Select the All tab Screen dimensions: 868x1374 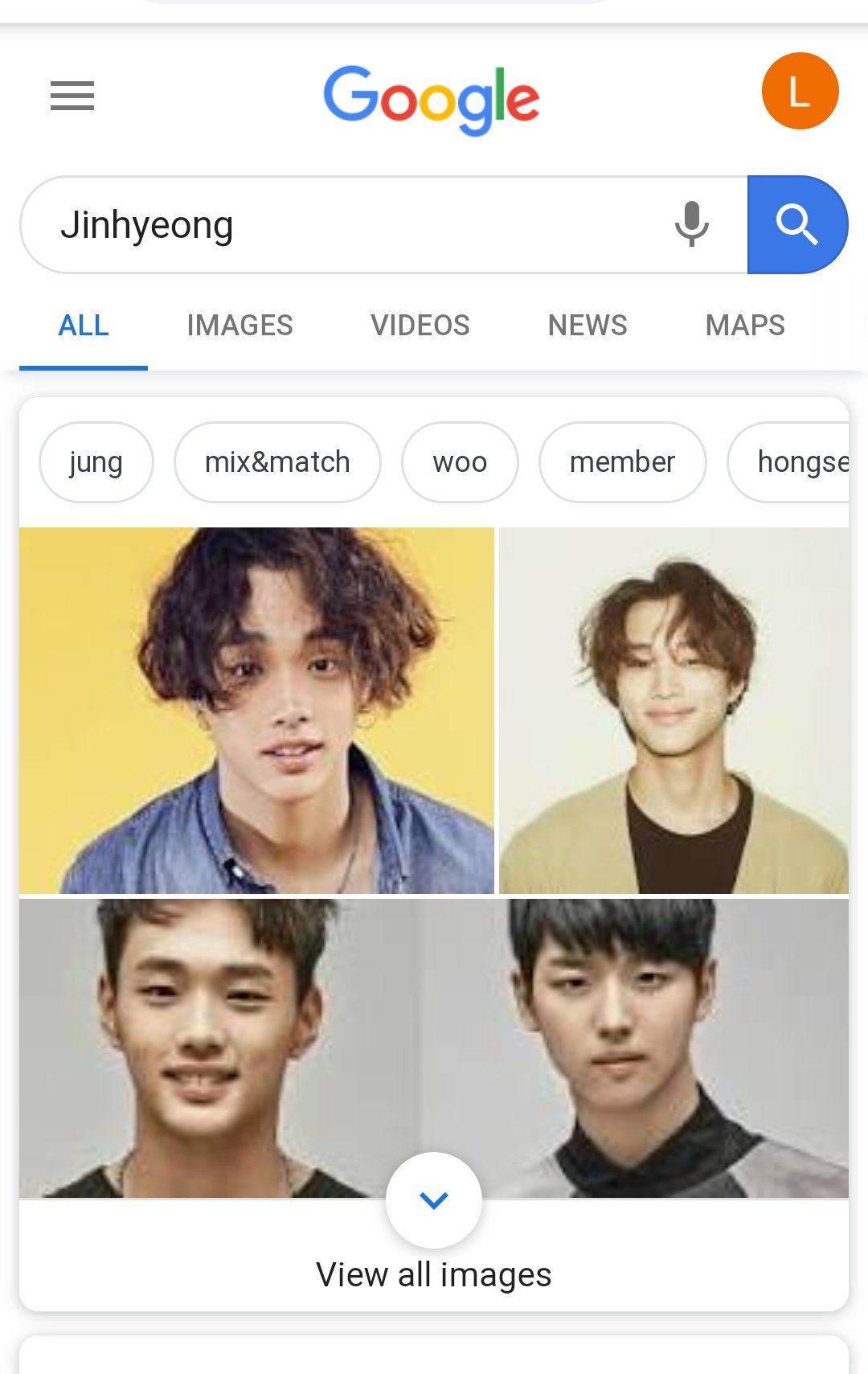point(84,326)
